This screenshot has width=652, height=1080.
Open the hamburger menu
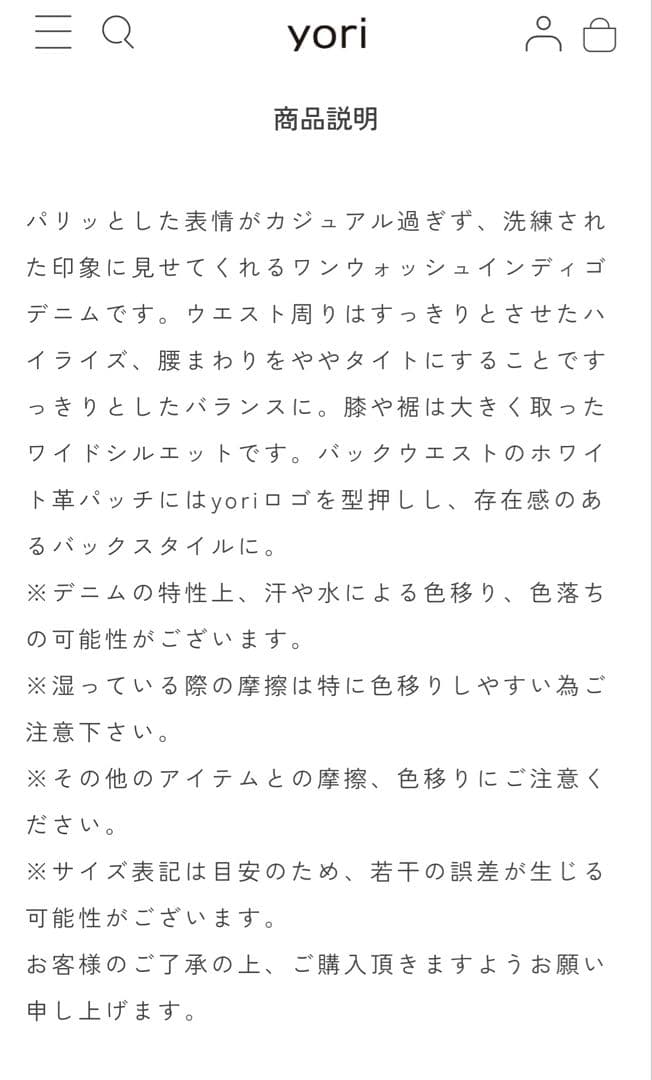[53, 33]
